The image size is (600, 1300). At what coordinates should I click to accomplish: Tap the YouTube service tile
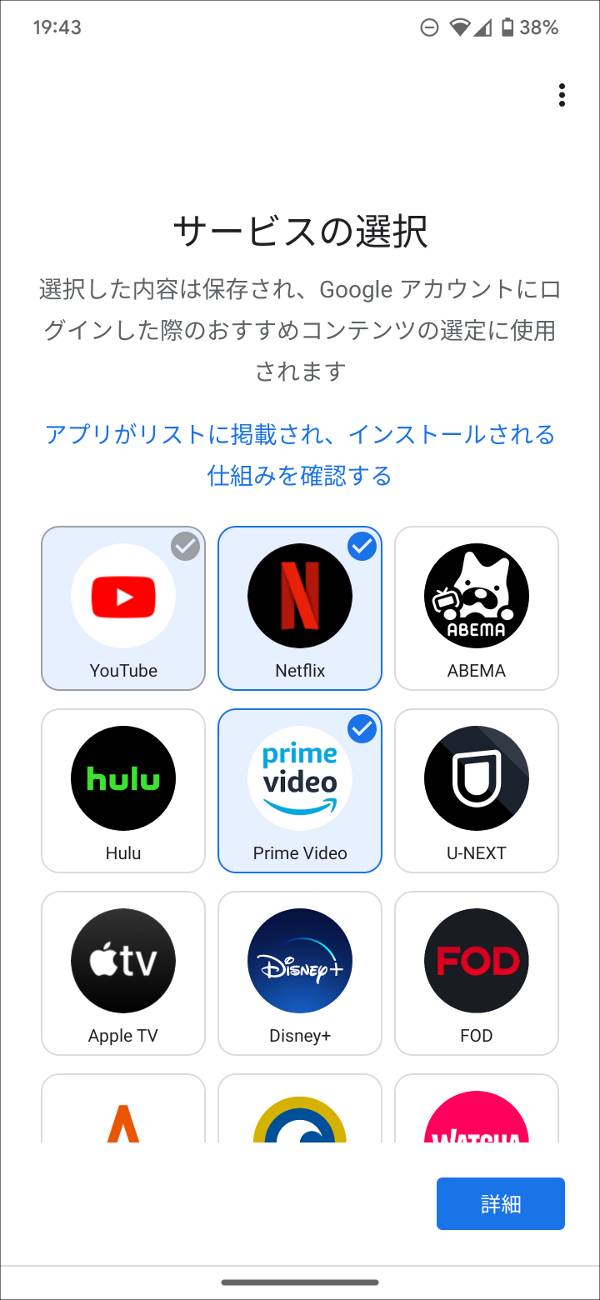123,608
